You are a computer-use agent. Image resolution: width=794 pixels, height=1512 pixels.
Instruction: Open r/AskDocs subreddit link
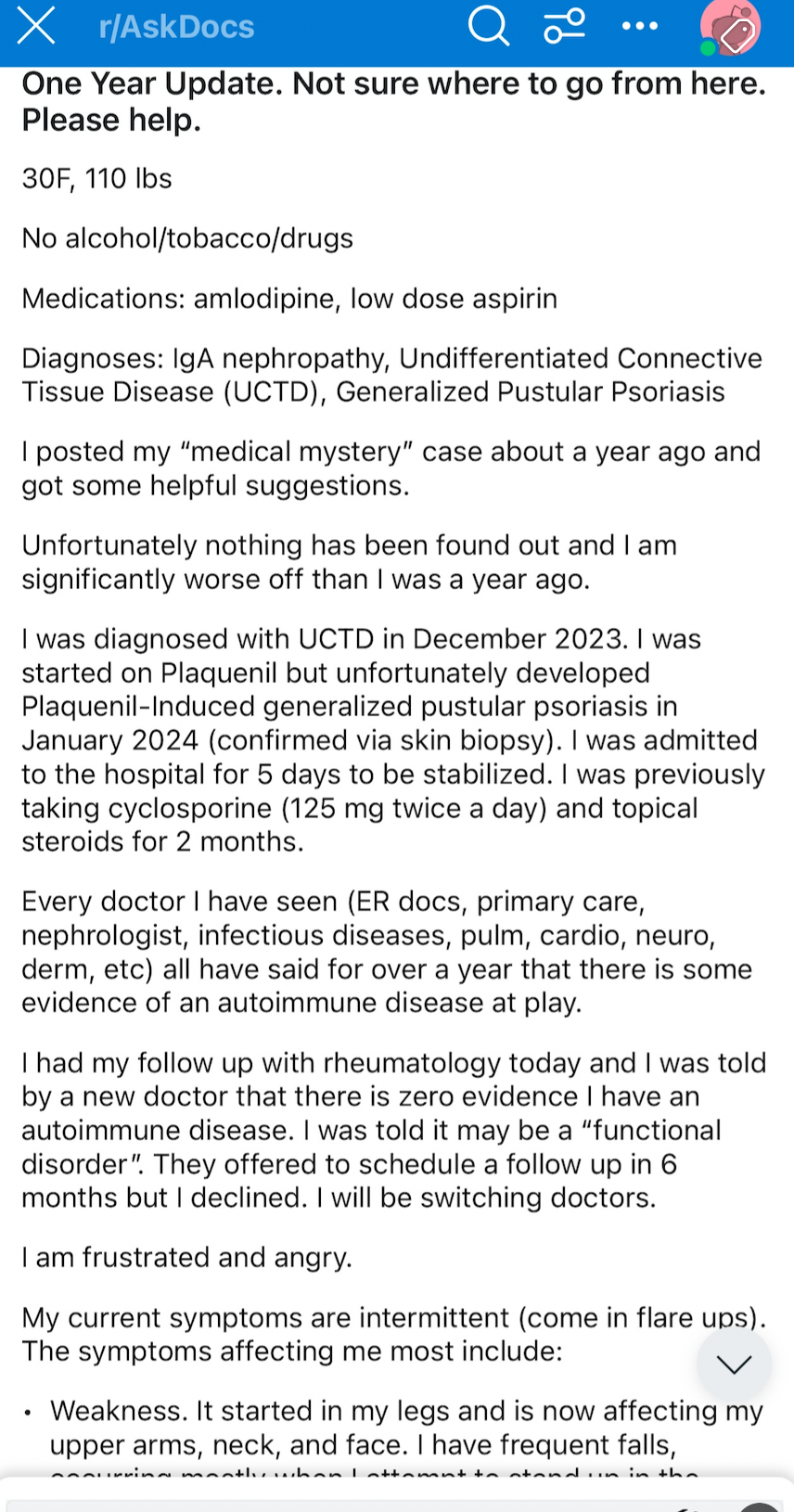tap(176, 27)
